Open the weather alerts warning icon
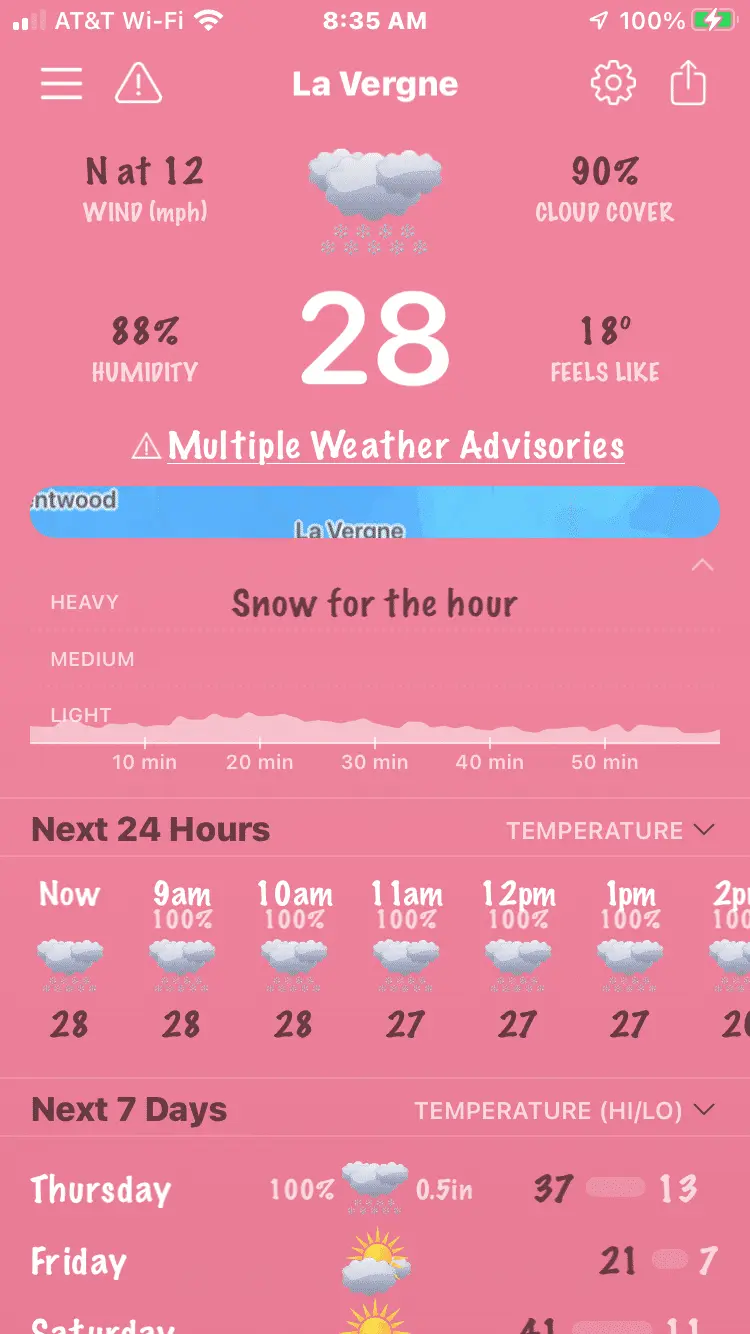This screenshot has height=1334, width=750. (x=138, y=84)
